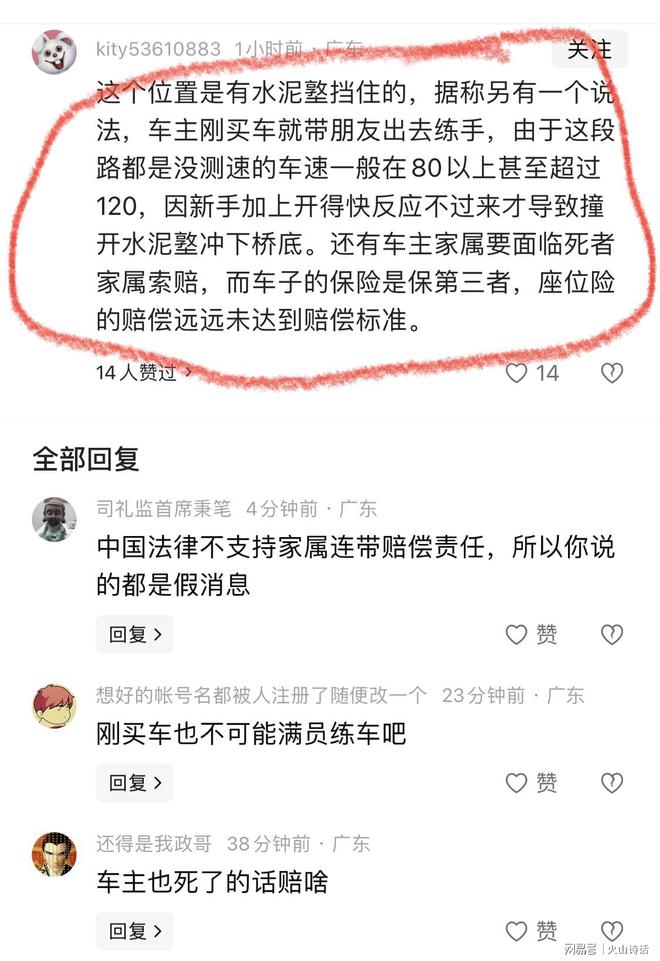This screenshot has width=660, height=961.
Task: Like 司礼监首席秉笔's reply
Action: (531, 634)
